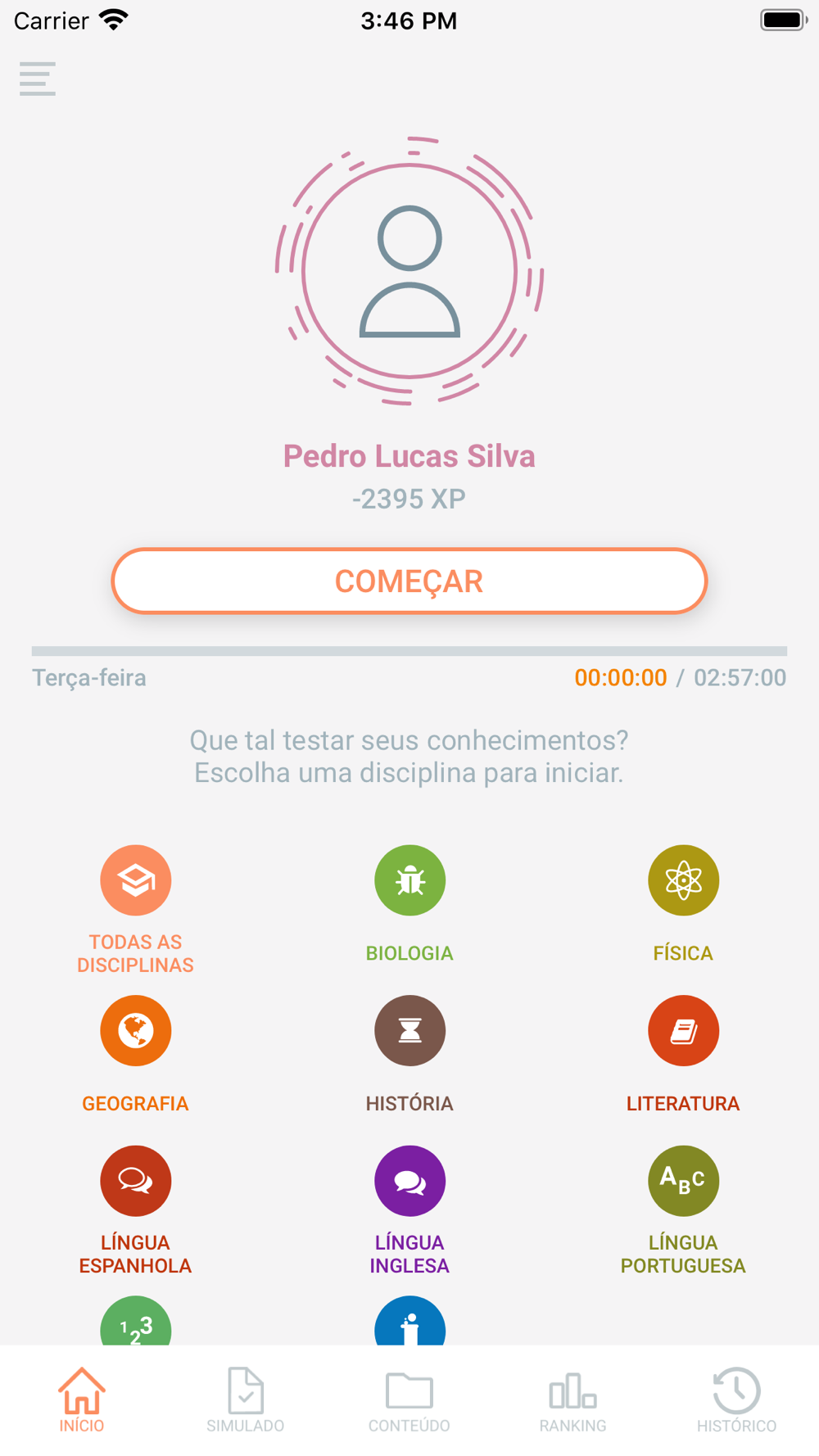Pick Língua Portuguesa
The image size is (819, 1456).
pyautogui.click(x=683, y=1181)
